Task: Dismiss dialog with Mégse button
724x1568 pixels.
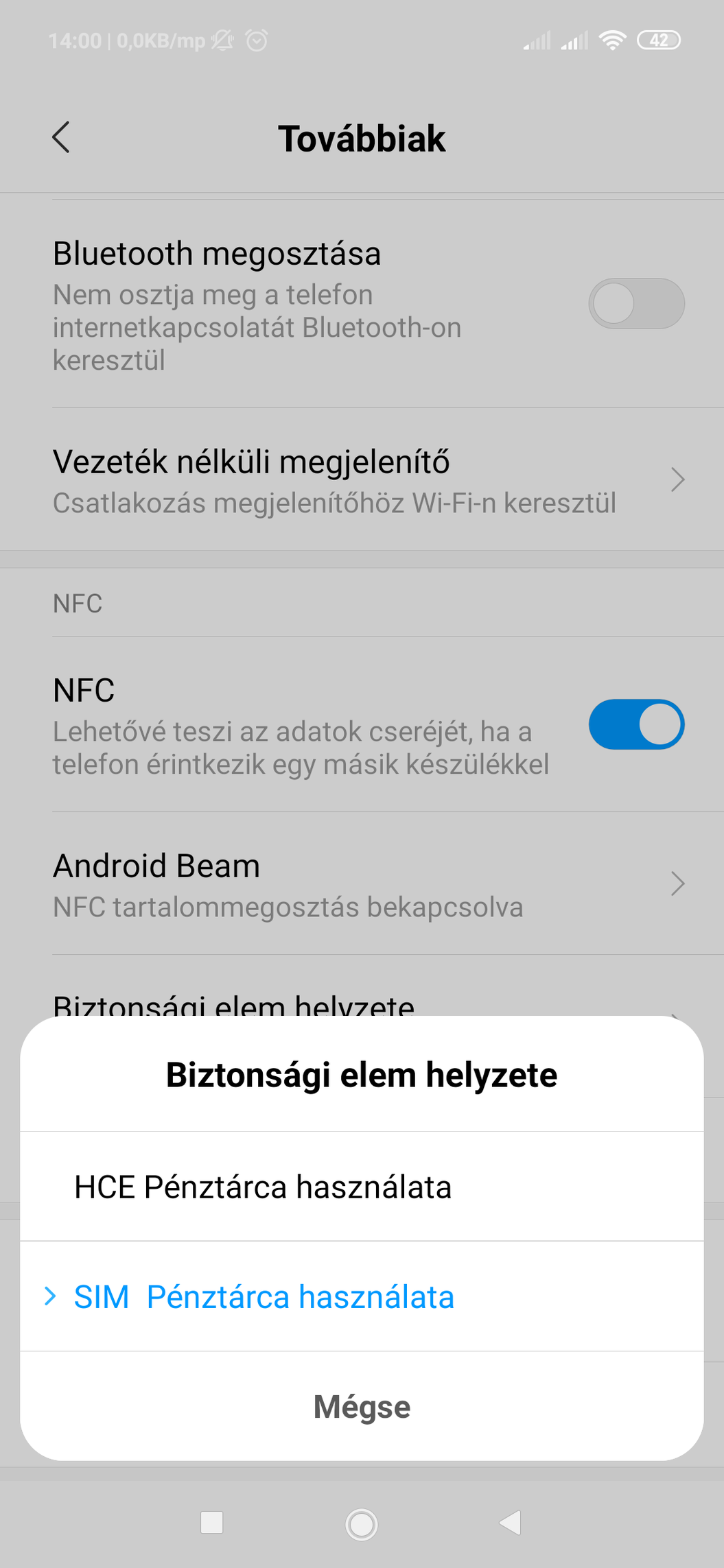Action: click(x=362, y=1407)
